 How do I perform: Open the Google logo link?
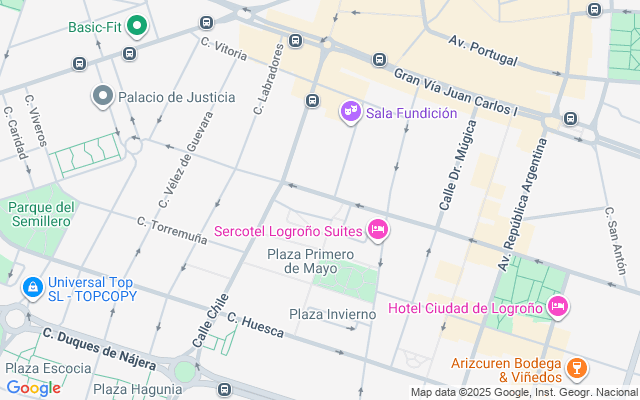(33, 388)
